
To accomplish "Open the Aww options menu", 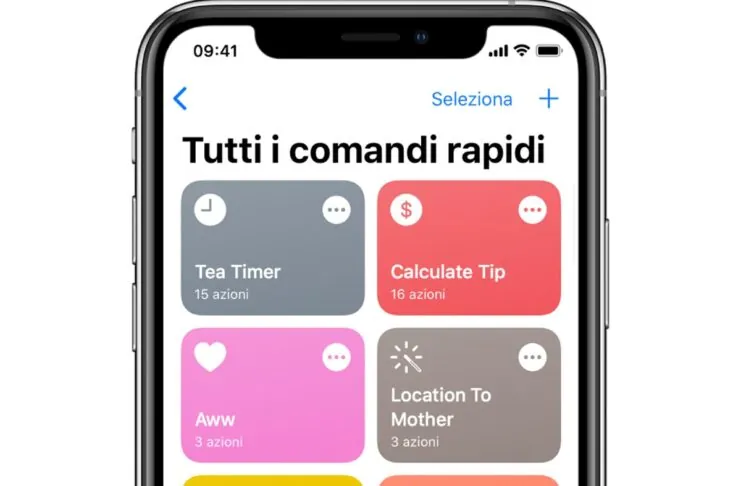I will [x=337, y=357].
